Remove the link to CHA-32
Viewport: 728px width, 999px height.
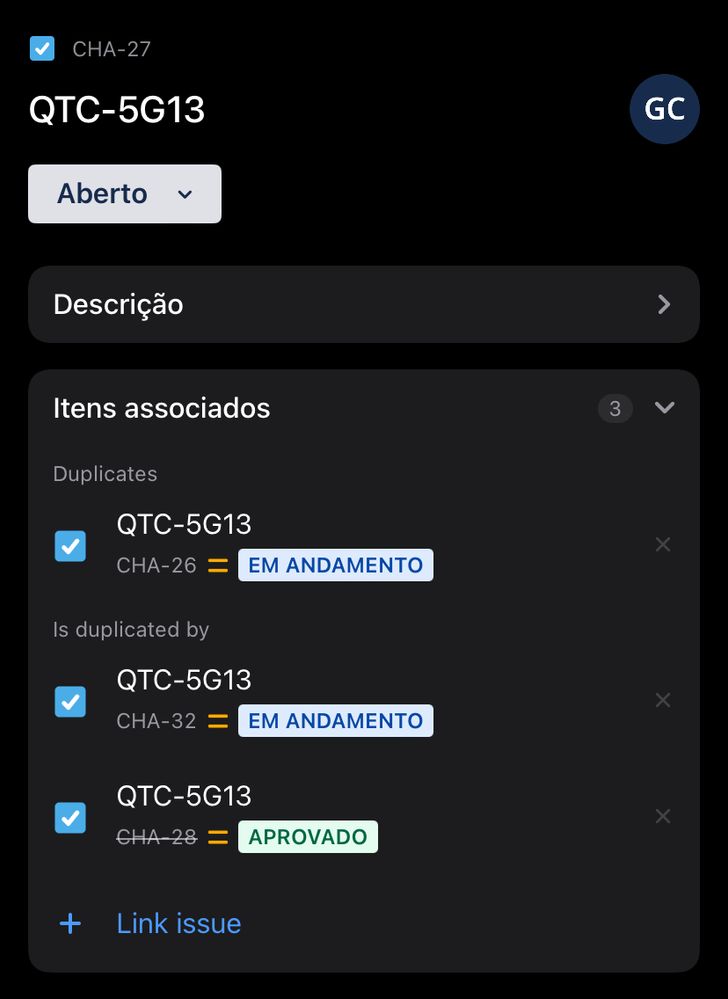662,701
